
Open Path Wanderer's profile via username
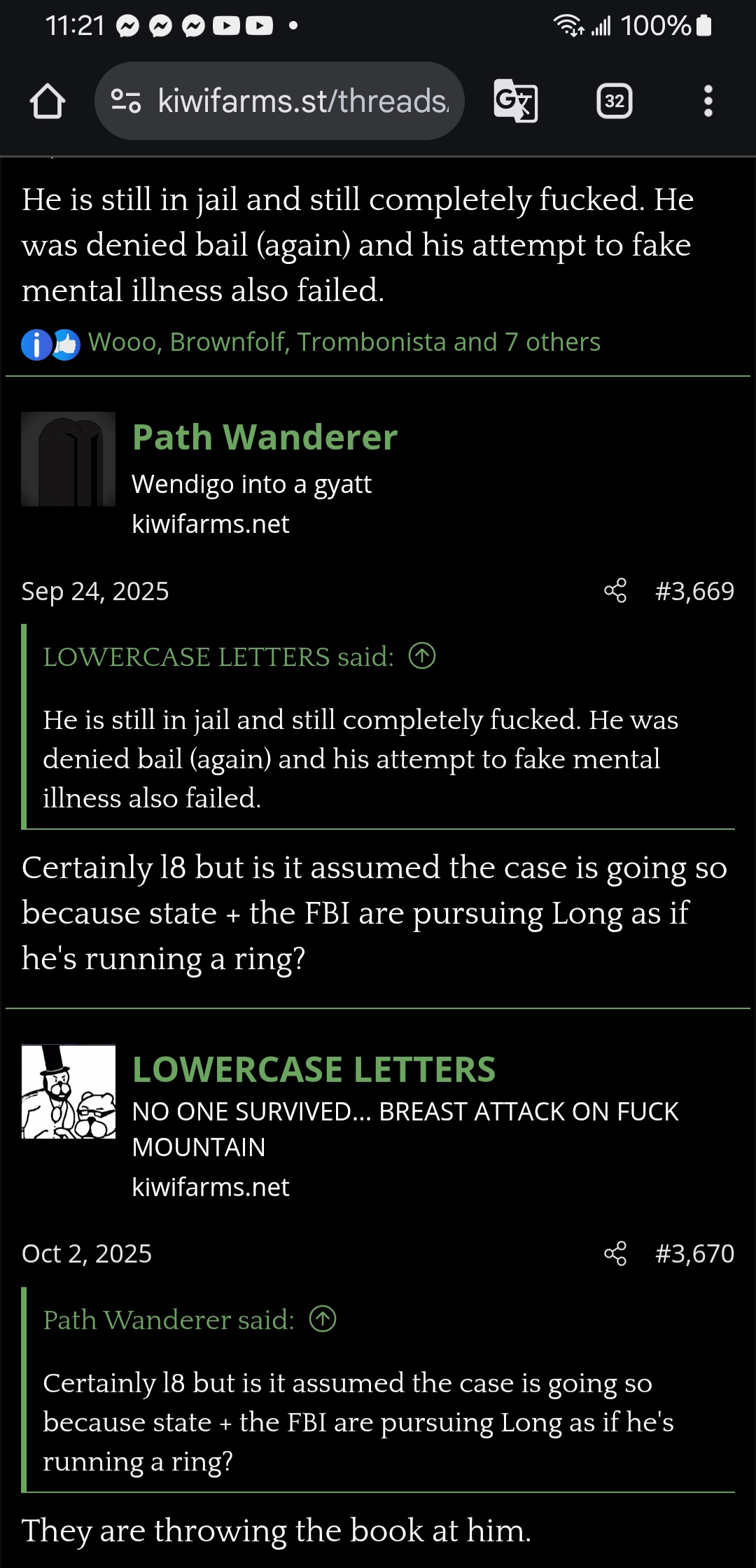(265, 438)
